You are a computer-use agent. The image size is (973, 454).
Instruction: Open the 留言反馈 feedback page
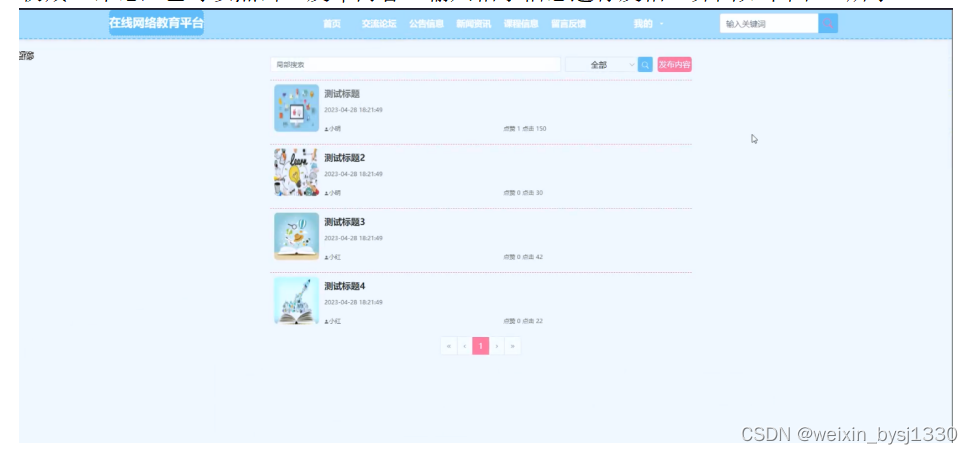coord(568,24)
